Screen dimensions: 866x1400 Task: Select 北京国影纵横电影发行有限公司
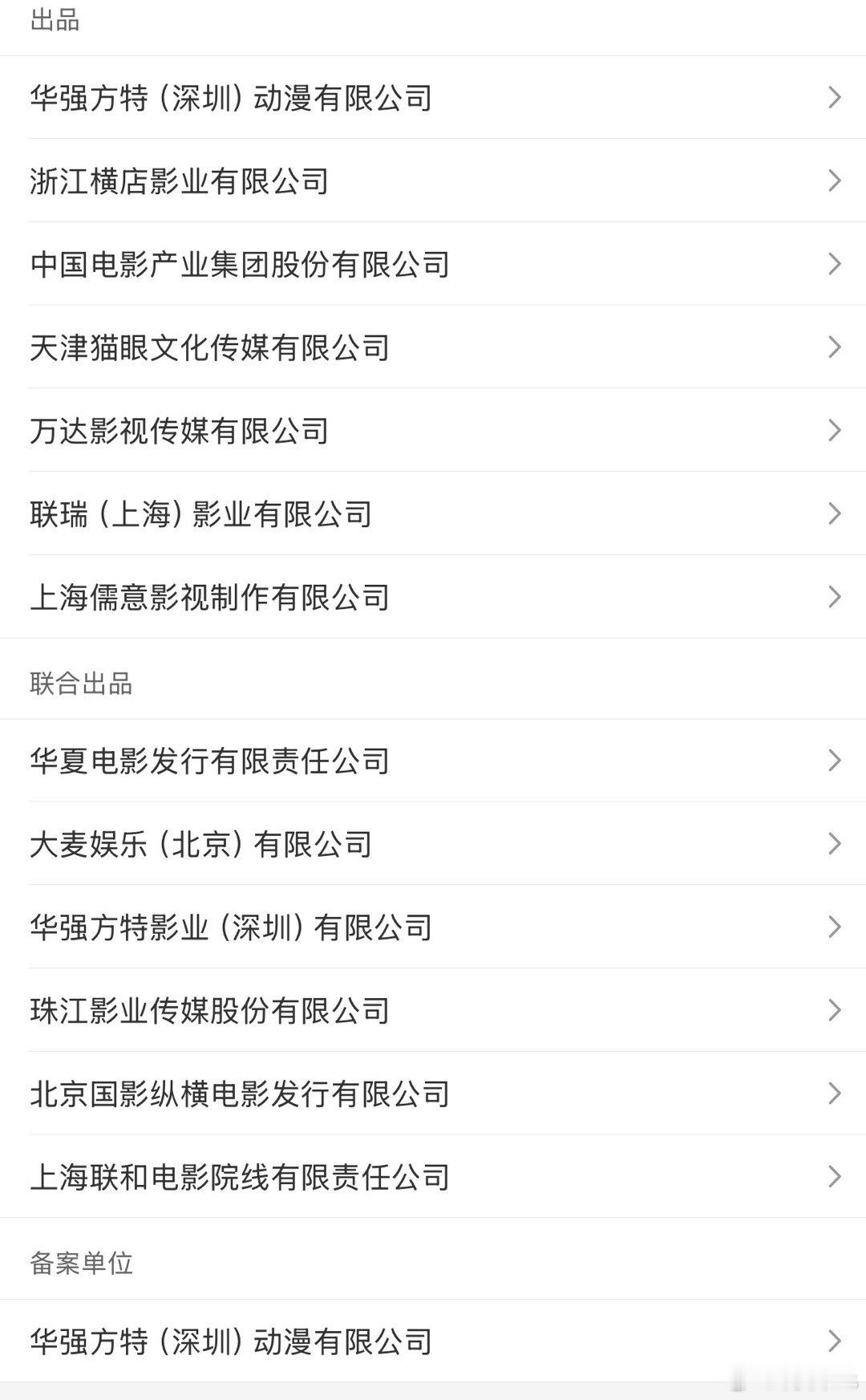tap(433, 1094)
